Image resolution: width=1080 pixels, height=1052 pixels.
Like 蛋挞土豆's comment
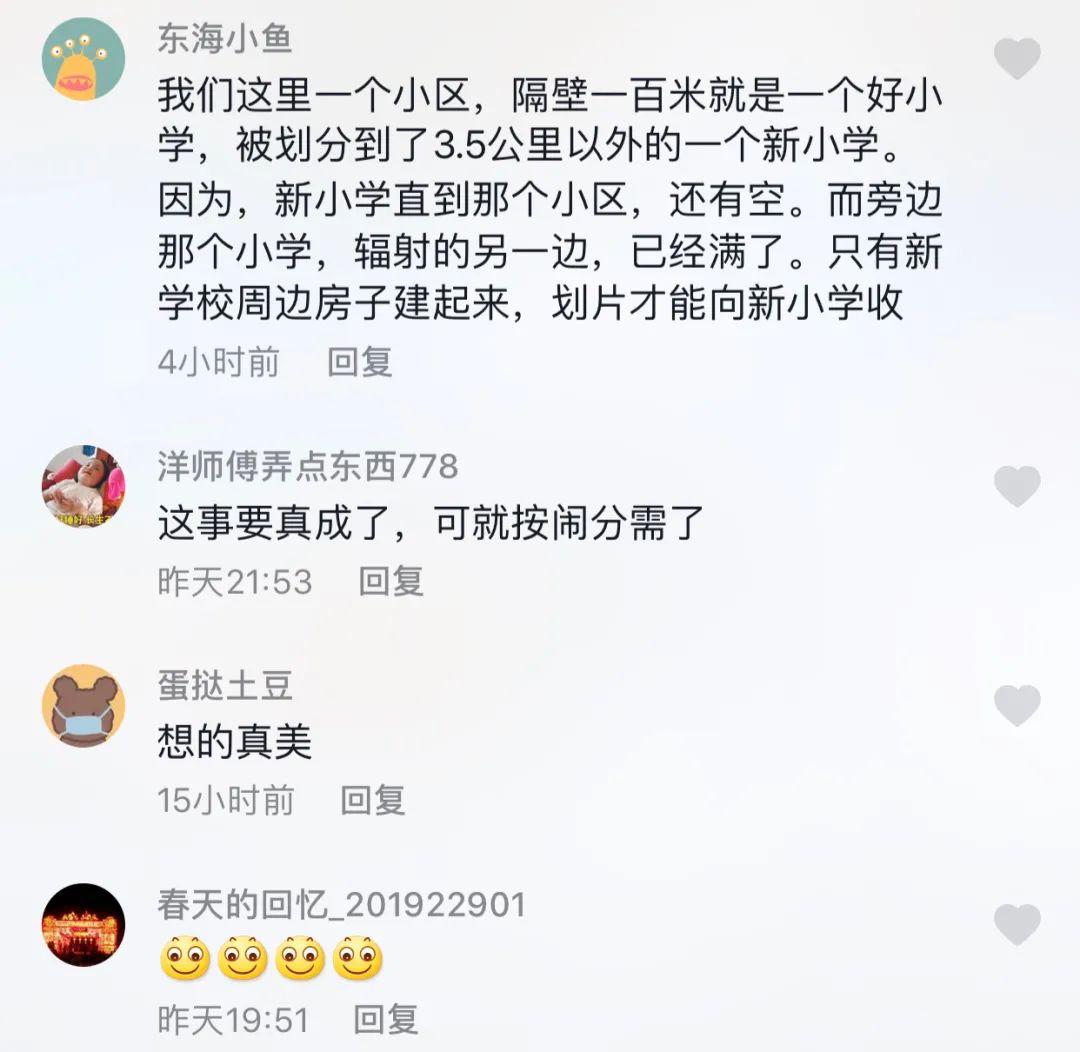tap(1017, 705)
